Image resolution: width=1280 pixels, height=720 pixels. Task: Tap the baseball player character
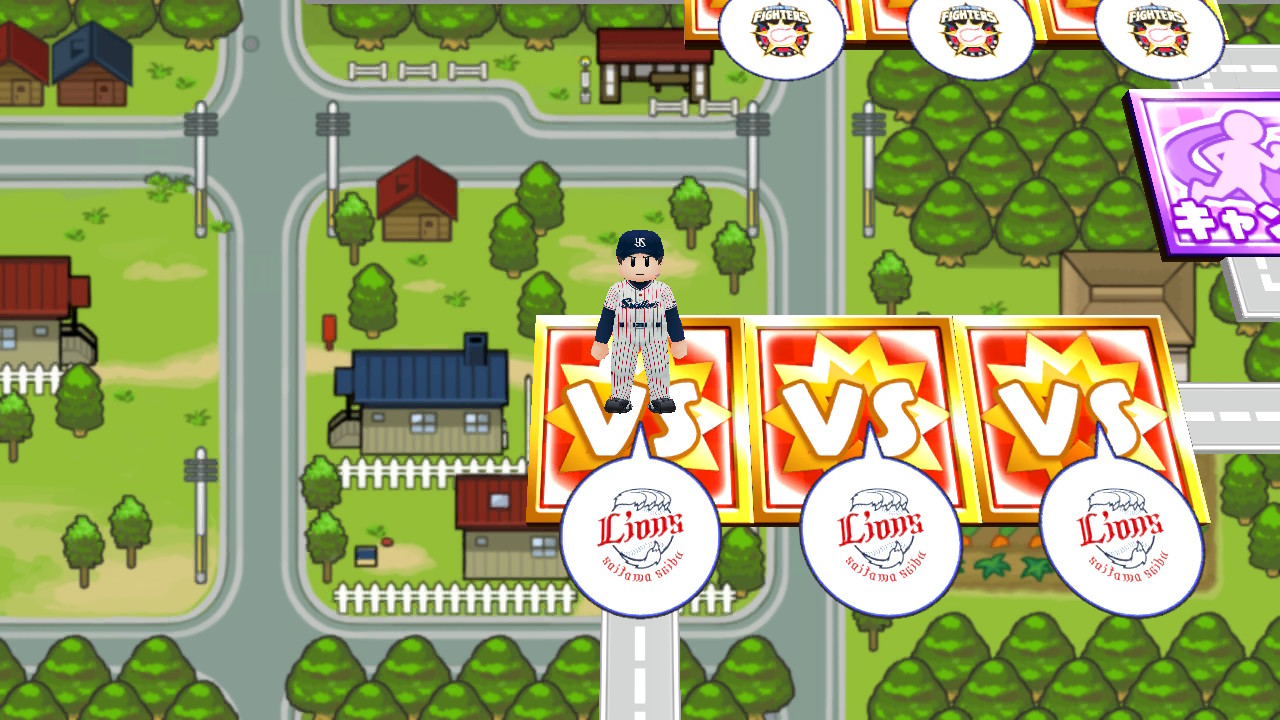[639, 321]
